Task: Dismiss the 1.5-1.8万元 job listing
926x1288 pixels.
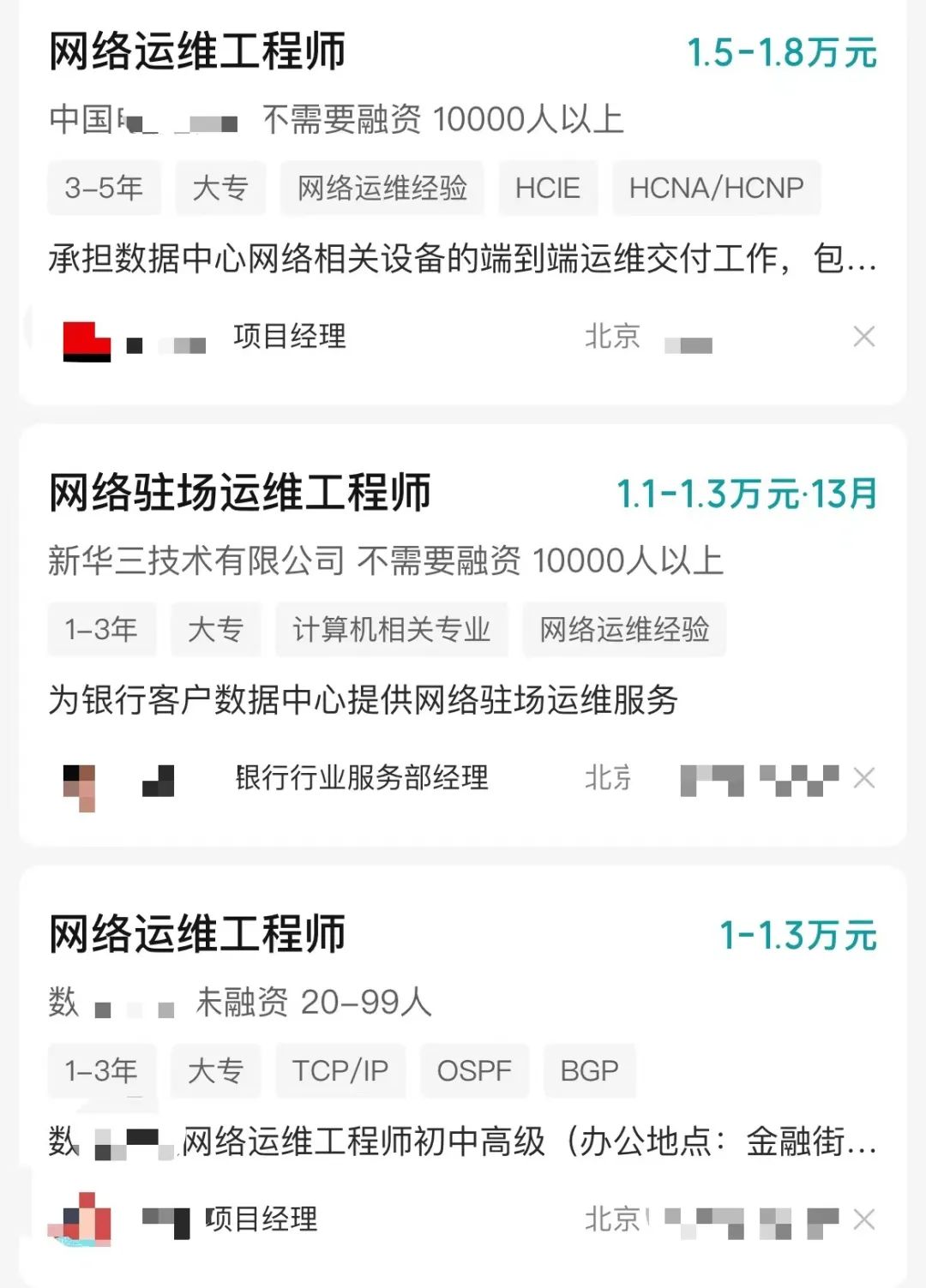Action: click(863, 337)
